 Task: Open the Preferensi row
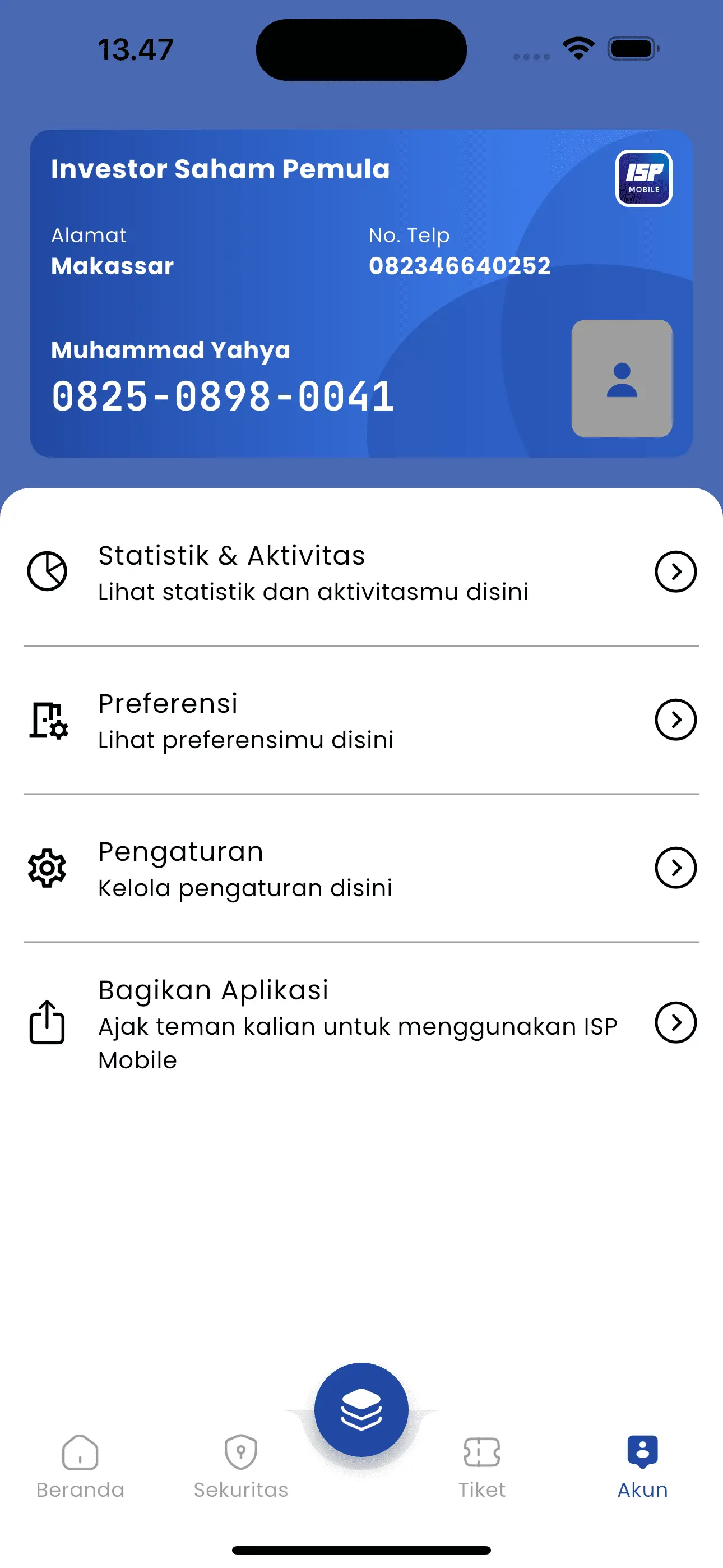[x=361, y=720]
